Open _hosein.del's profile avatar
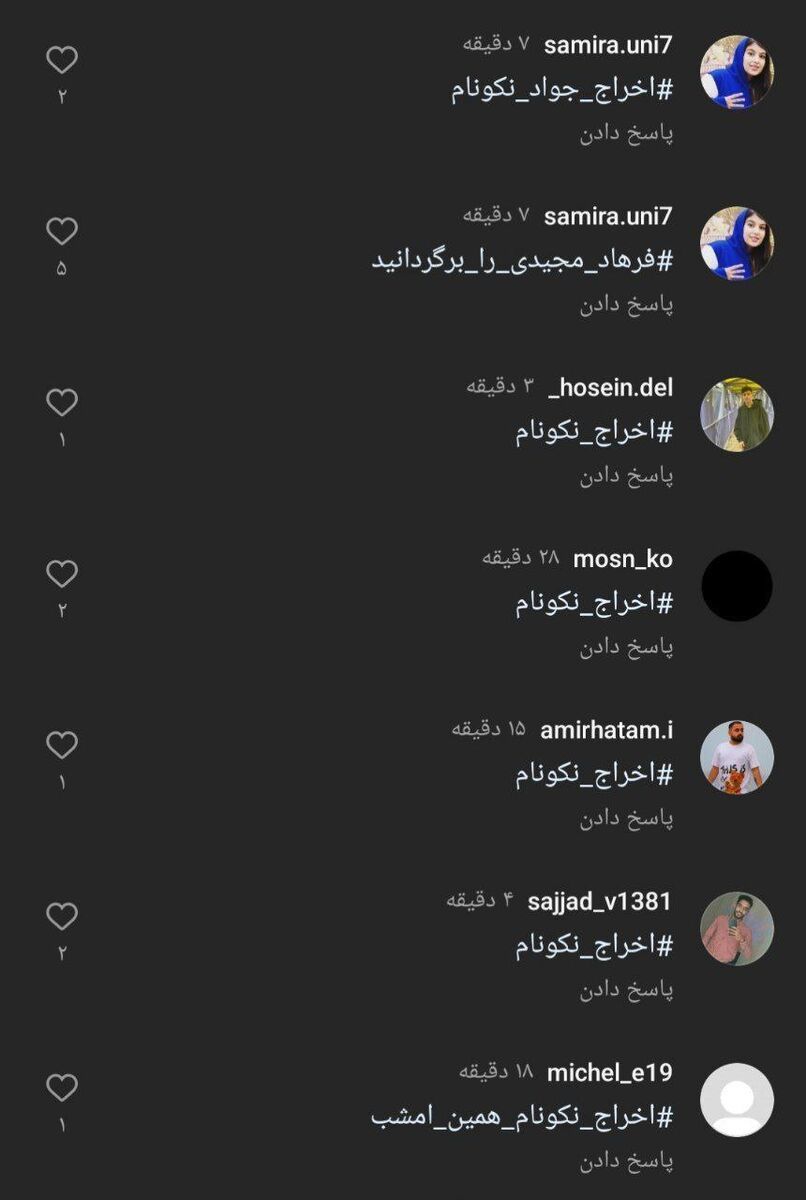This screenshot has height=1200, width=806. click(737, 415)
